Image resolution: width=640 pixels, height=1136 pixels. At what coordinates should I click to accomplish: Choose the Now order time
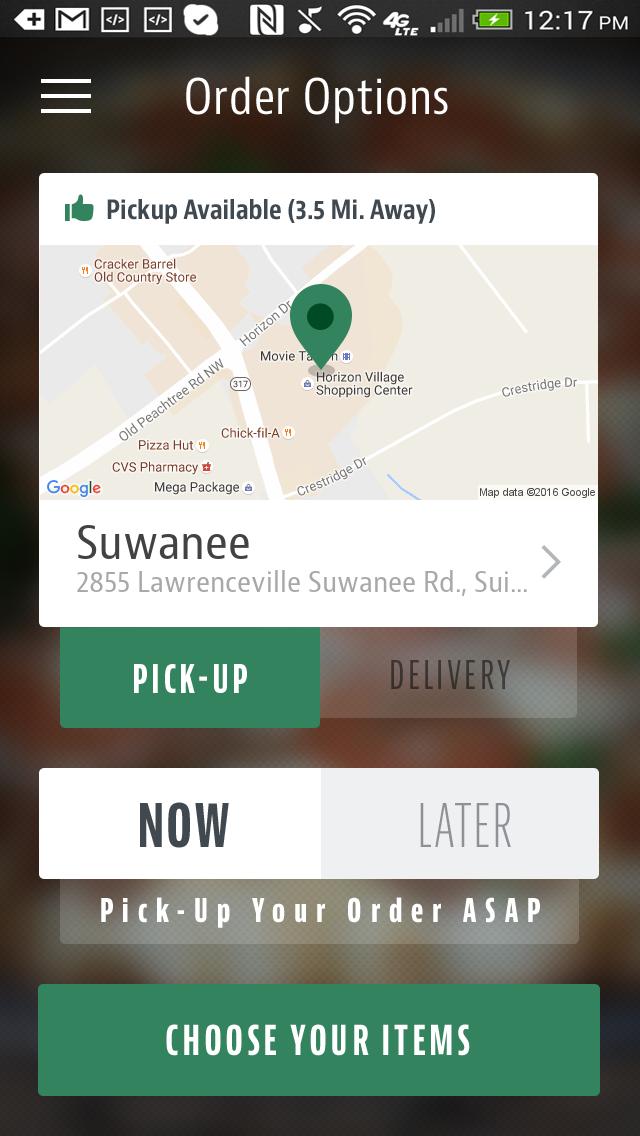[x=182, y=824]
